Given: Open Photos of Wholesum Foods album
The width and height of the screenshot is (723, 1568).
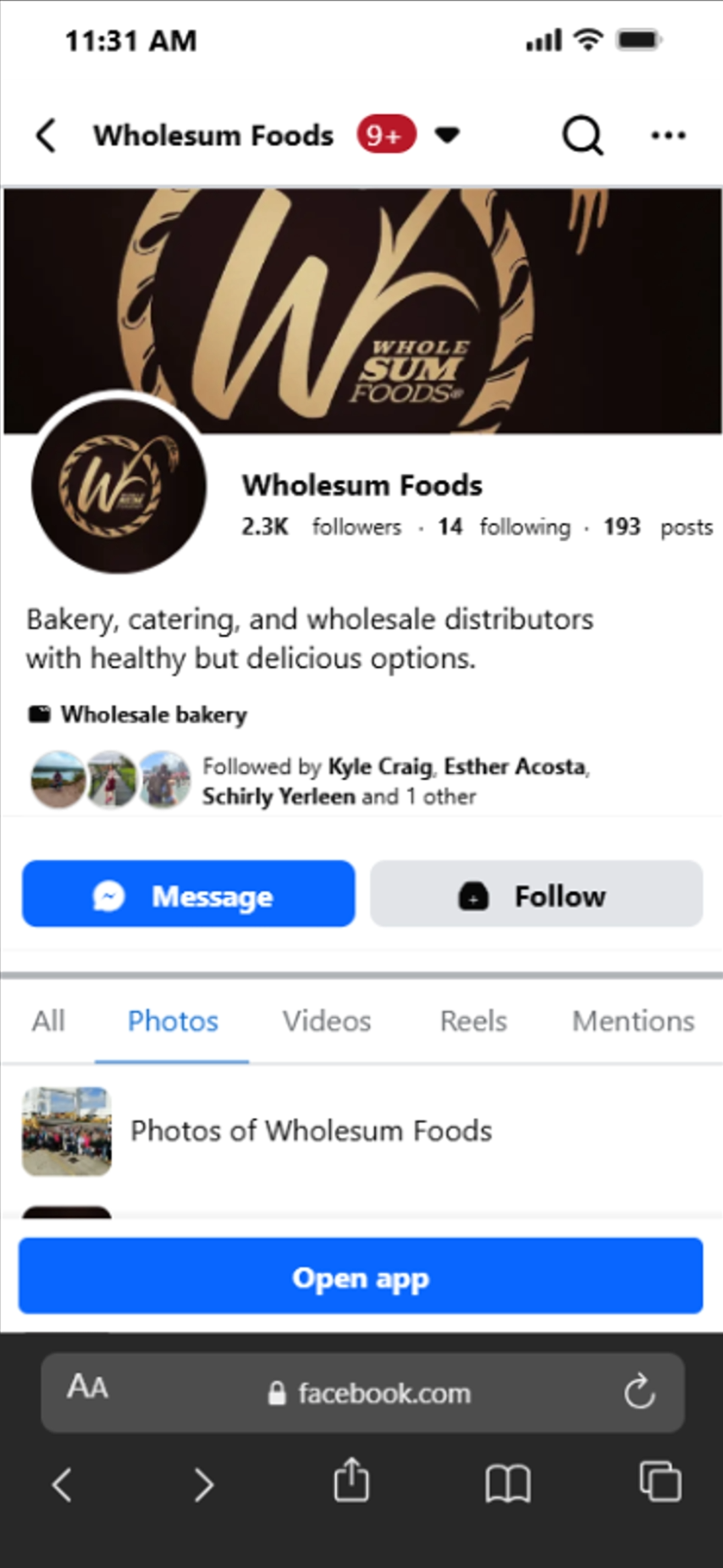Looking at the screenshot, I should (x=310, y=1131).
